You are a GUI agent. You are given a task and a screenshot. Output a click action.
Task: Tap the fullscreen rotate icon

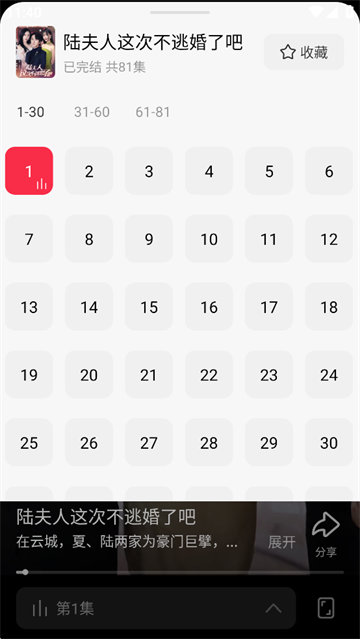(326, 608)
